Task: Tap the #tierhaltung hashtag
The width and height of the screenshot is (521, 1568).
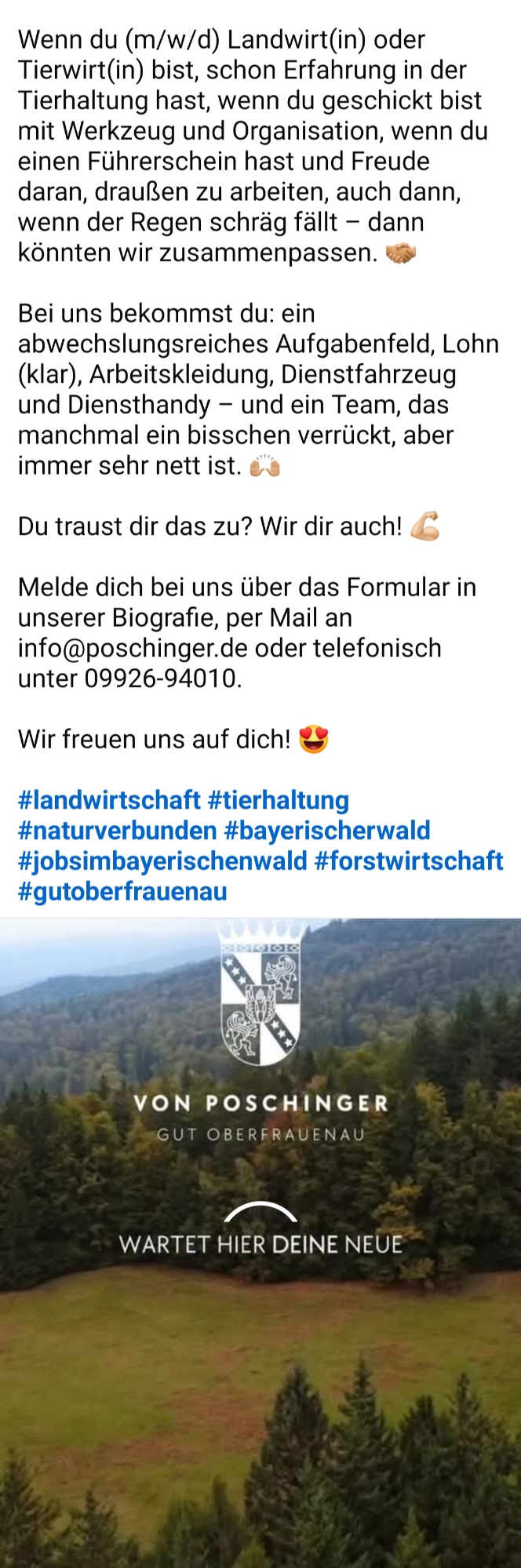Action: [279, 800]
